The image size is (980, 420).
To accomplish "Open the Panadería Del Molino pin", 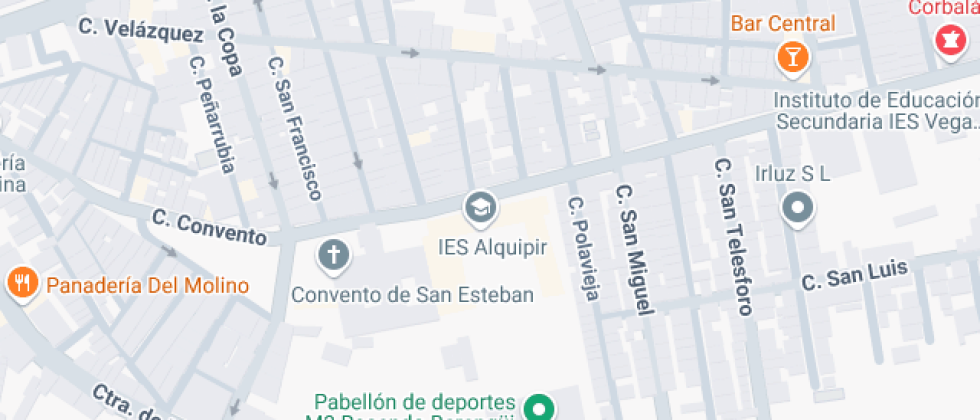I will tap(22, 284).
